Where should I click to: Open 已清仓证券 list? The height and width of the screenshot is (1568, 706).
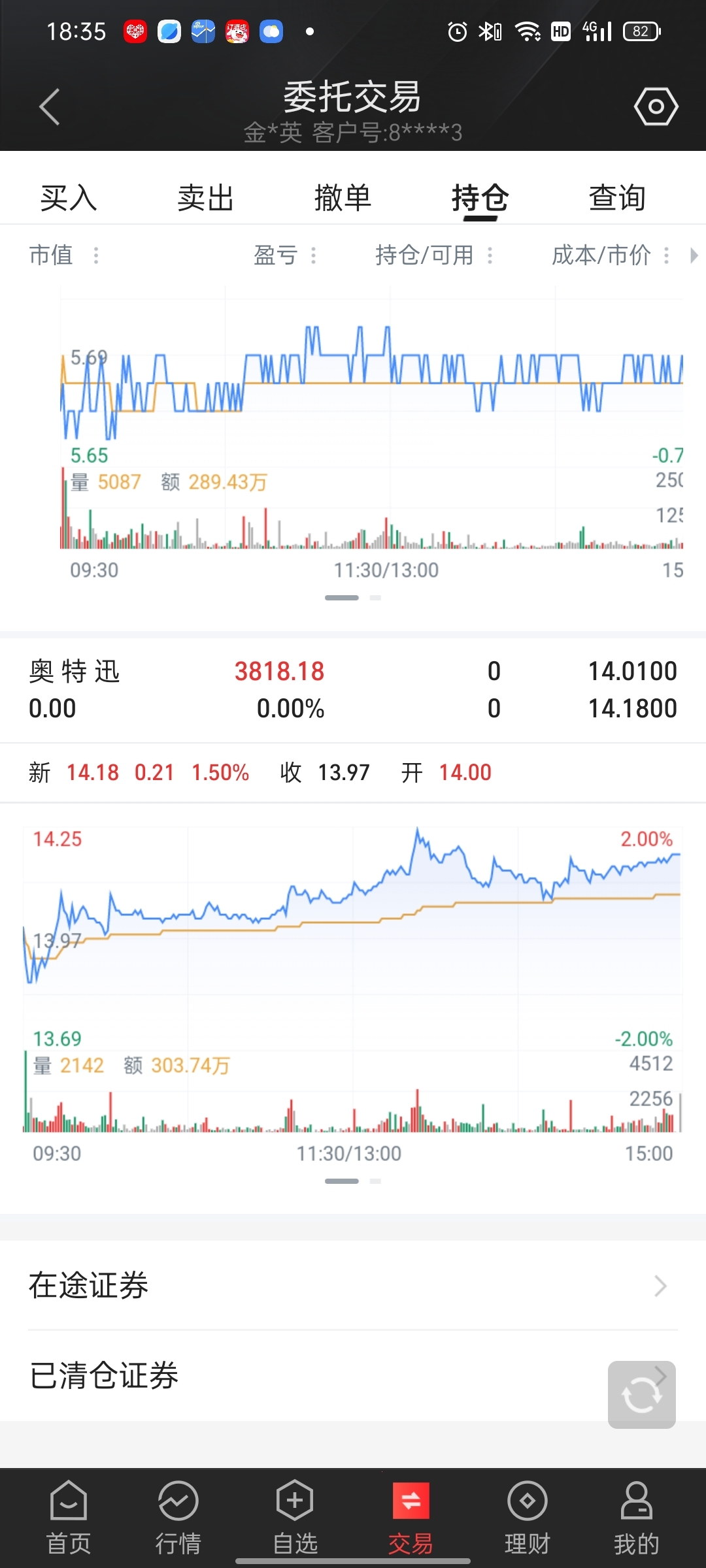pyautogui.click(x=353, y=1375)
